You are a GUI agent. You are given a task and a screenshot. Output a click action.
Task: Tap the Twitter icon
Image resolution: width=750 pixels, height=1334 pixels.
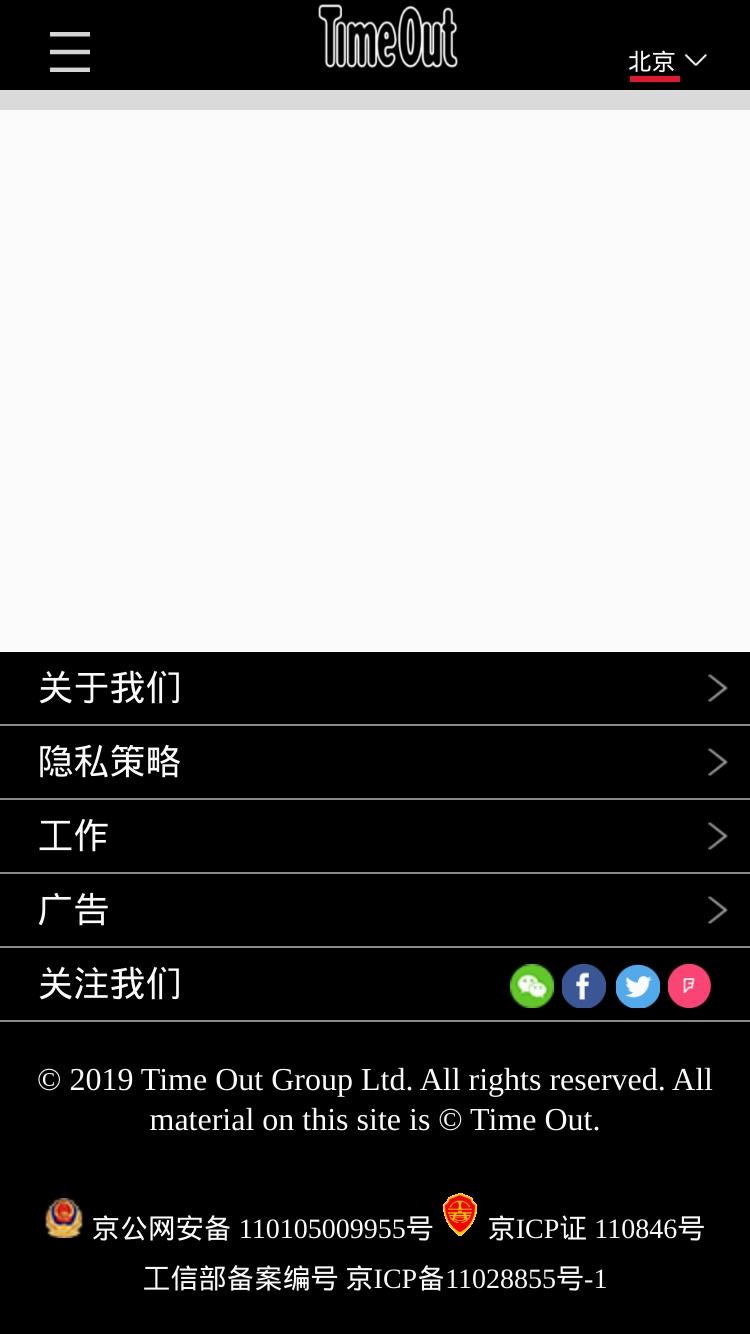[x=637, y=986]
